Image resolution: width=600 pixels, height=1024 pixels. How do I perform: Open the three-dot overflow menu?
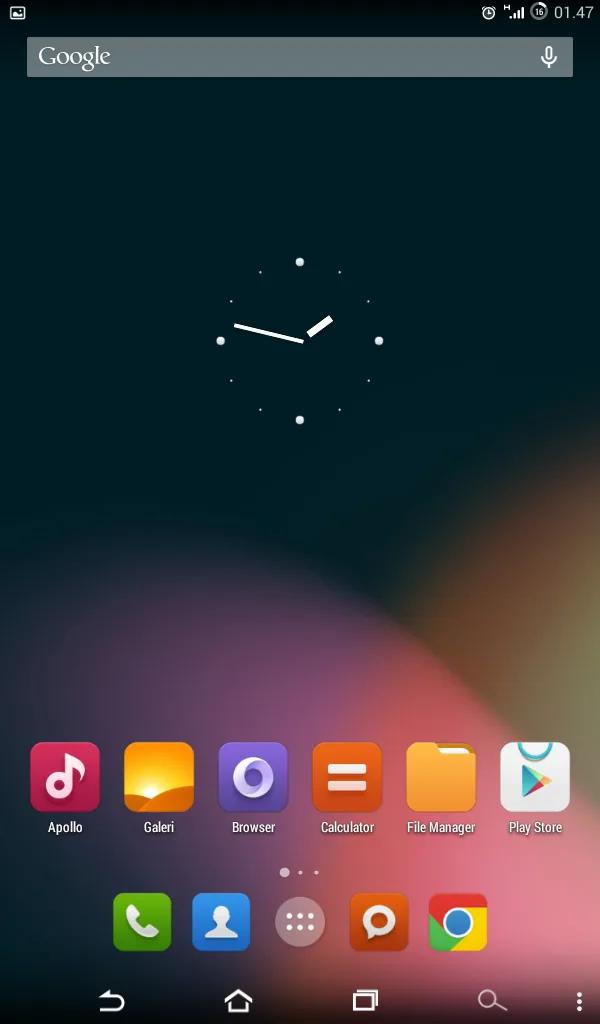[579, 1000]
